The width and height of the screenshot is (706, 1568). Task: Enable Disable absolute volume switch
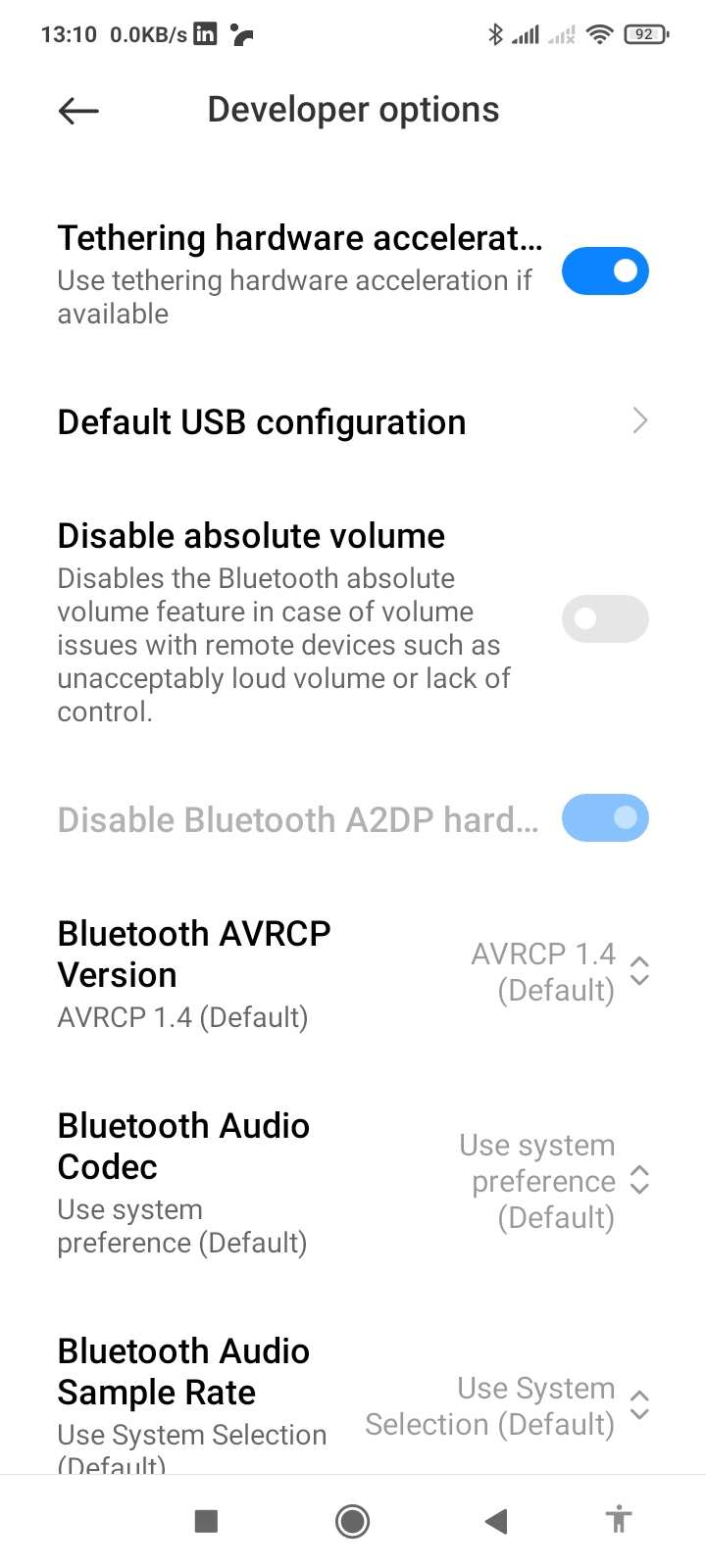605,619
